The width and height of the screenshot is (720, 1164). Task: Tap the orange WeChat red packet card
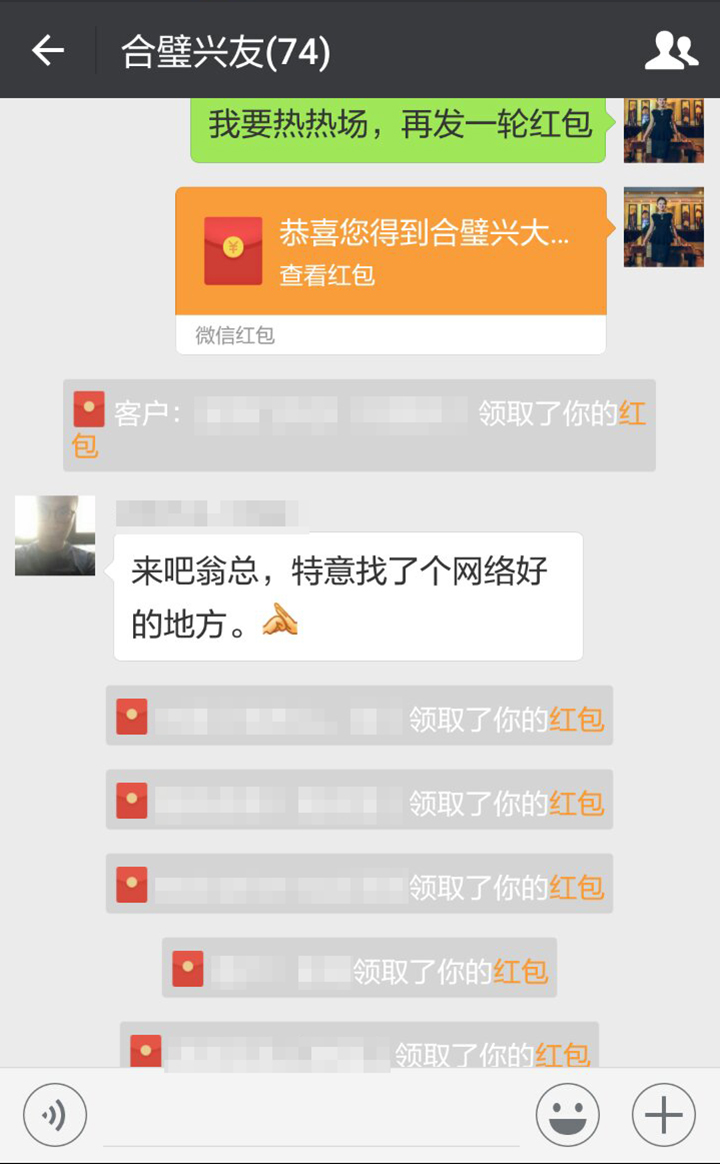click(x=390, y=250)
